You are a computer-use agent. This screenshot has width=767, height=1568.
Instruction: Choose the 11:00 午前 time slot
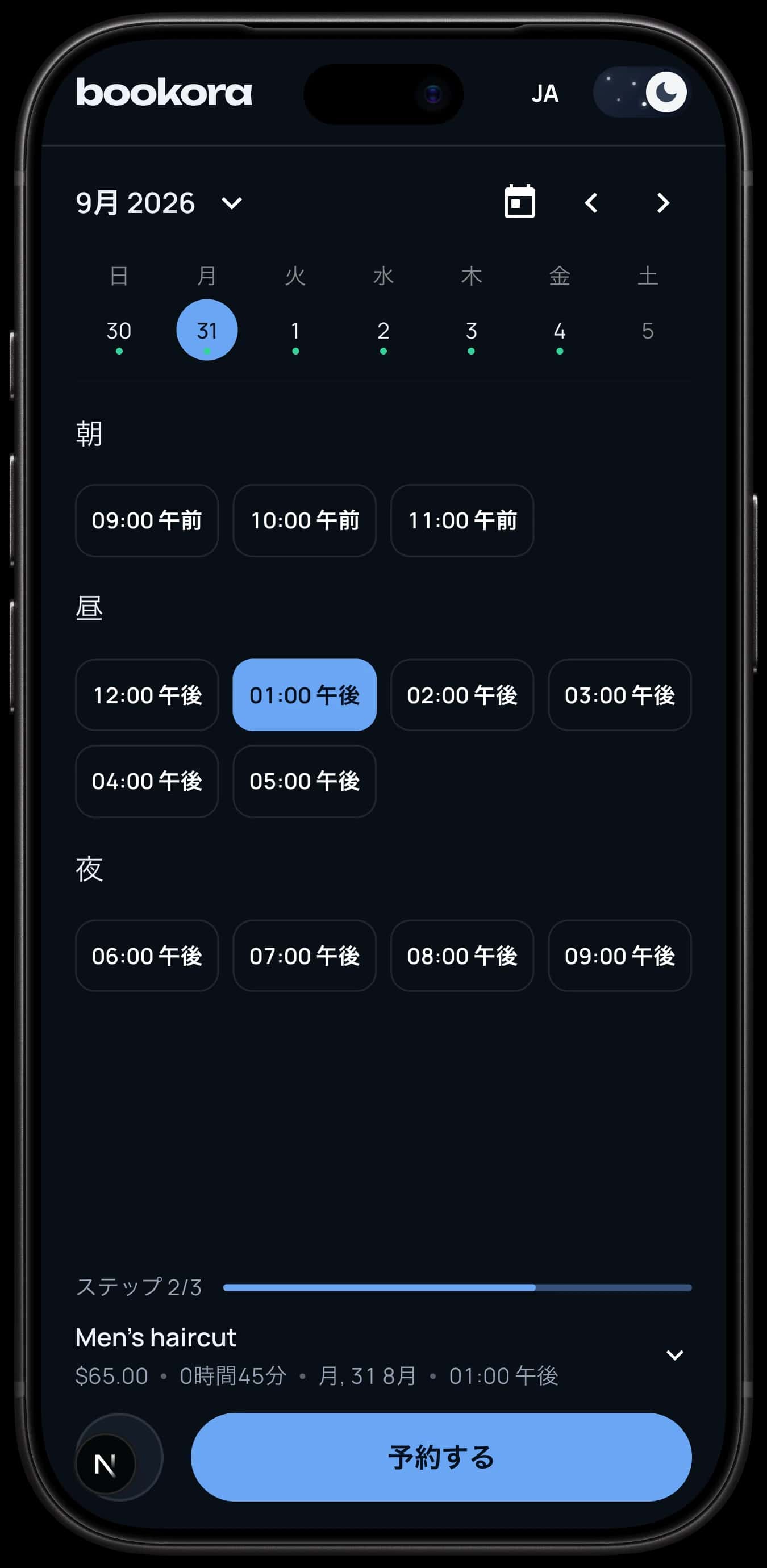(462, 520)
